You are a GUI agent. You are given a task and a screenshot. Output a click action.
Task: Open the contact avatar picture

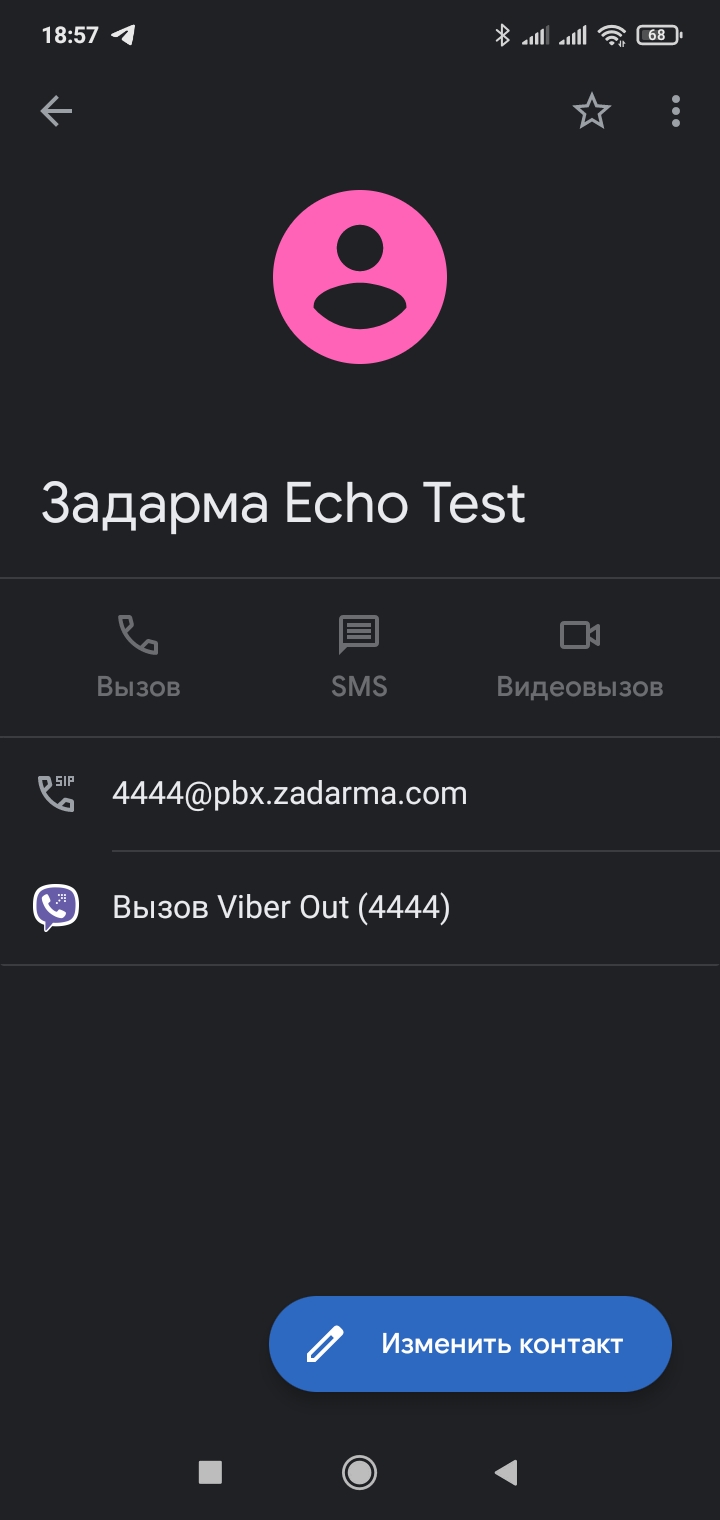360,277
